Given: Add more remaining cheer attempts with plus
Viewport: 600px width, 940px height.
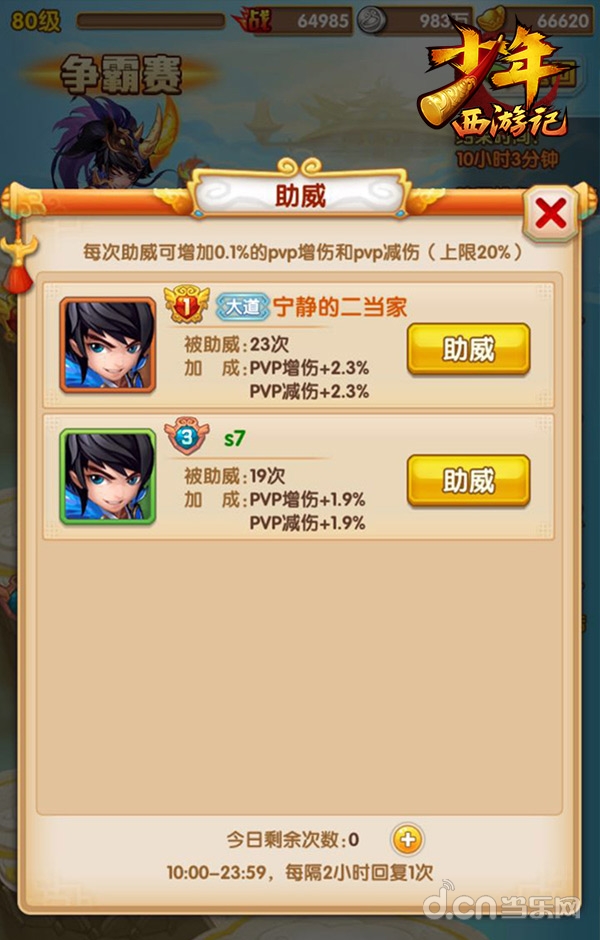Looking at the screenshot, I should pyautogui.click(x=407, y=839).
